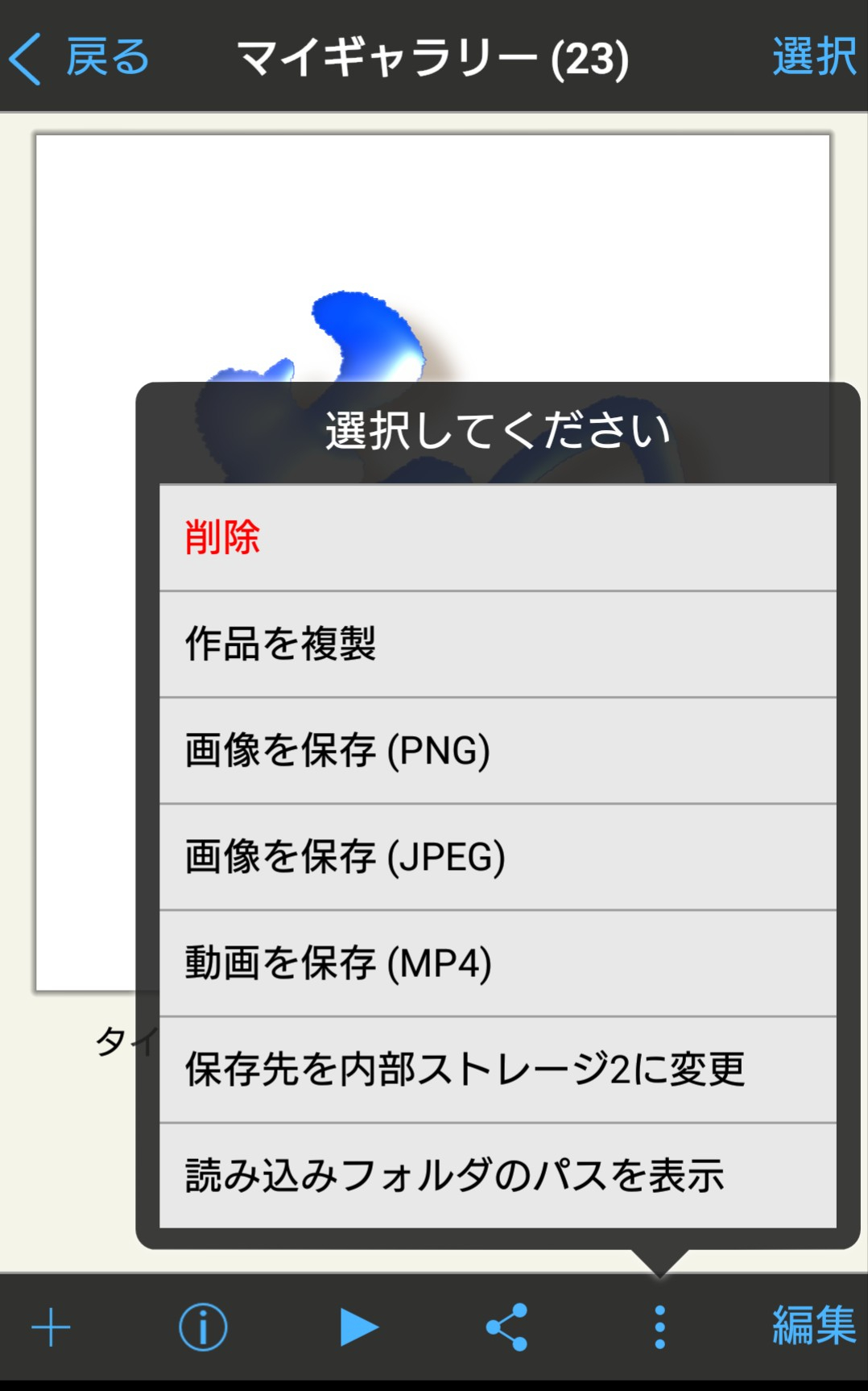The width and height of the screenshot is (868, 1391).
Task: Open 読み込みフォルダのパスを表示
Action: pyautogui.click(x=497, y=1175)
